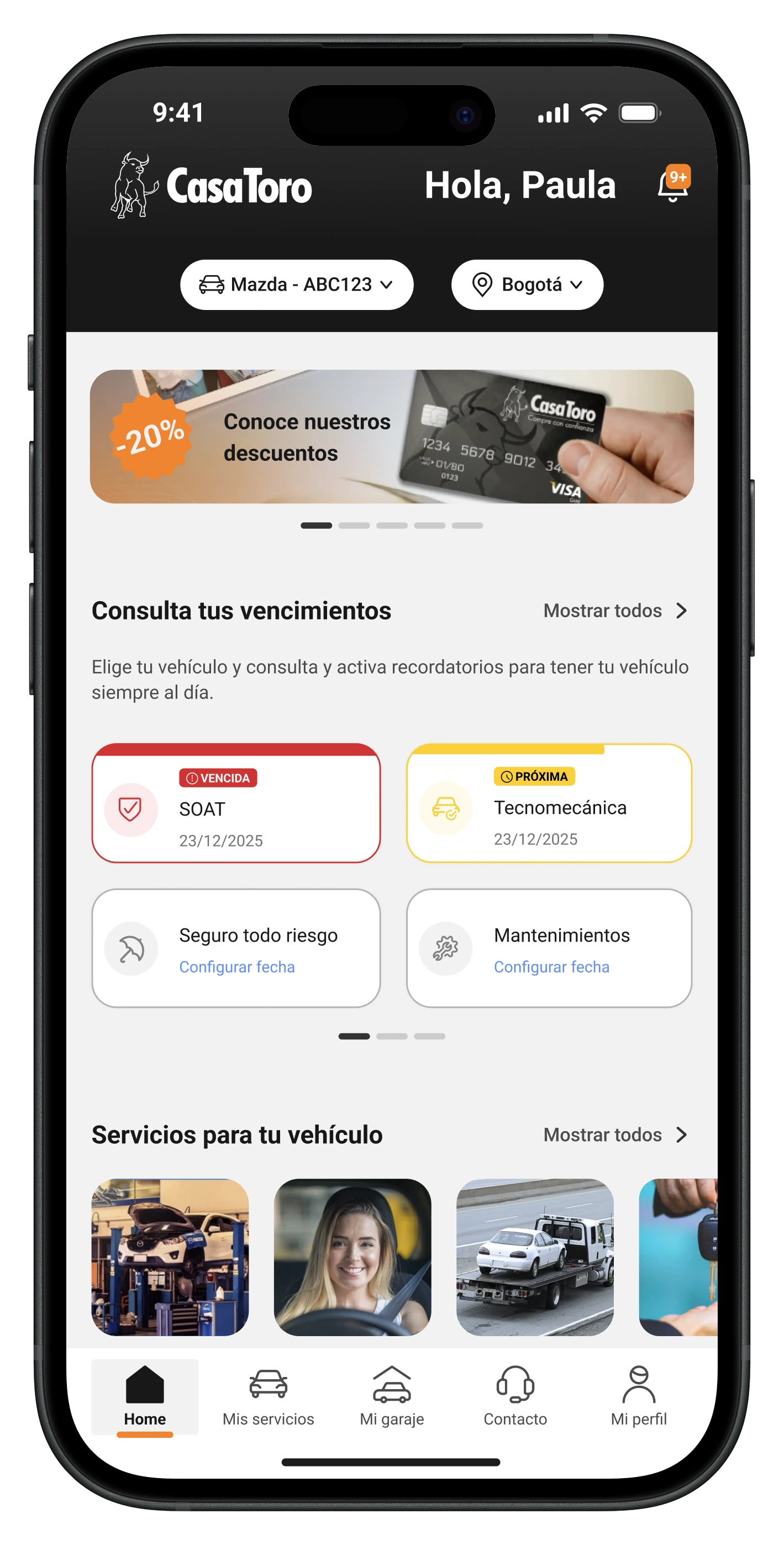Show all under Consulta tus vencimientos

pos(615,611)
